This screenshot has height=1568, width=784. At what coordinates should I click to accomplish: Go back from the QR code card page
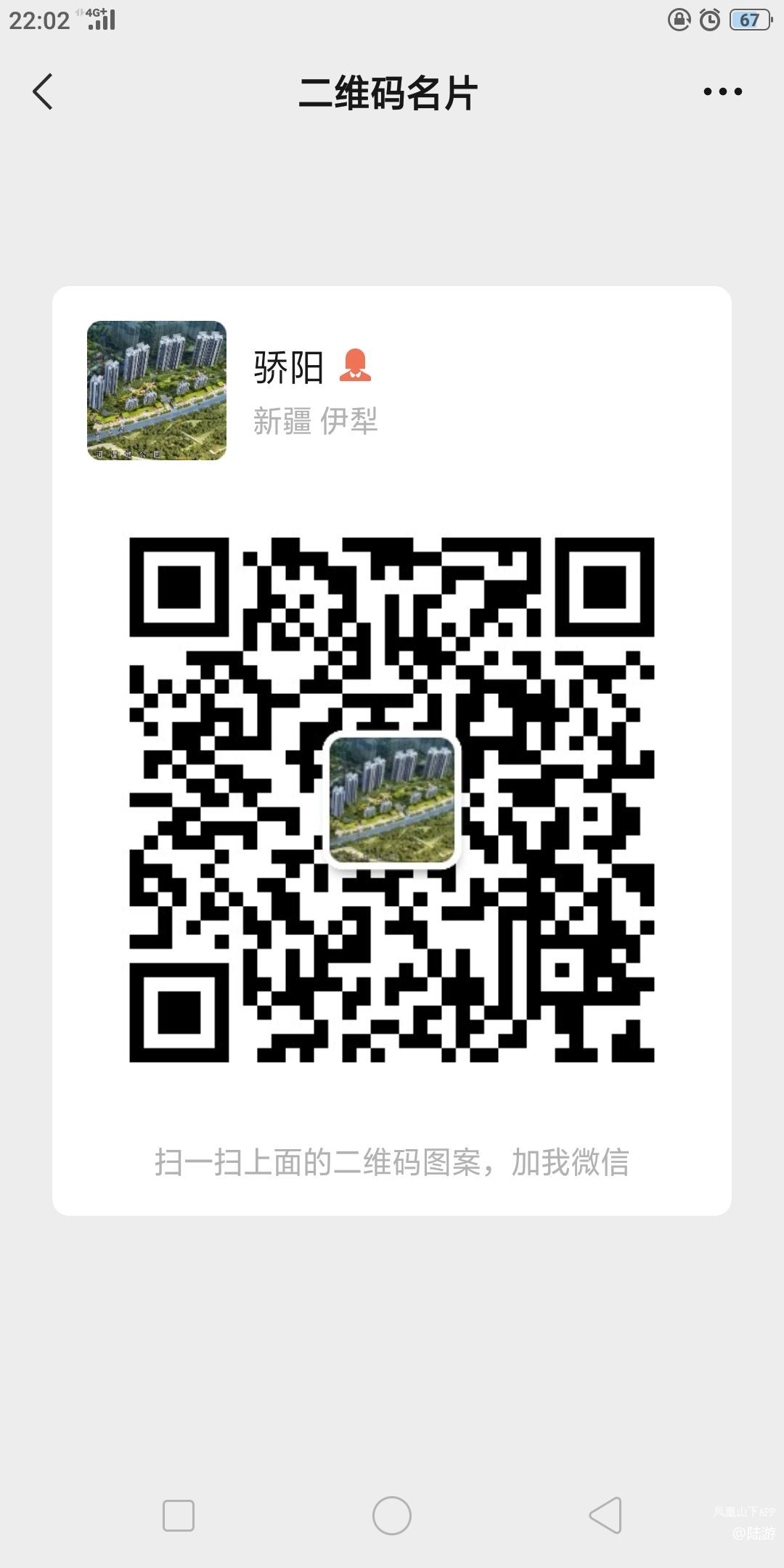[43, 92]
